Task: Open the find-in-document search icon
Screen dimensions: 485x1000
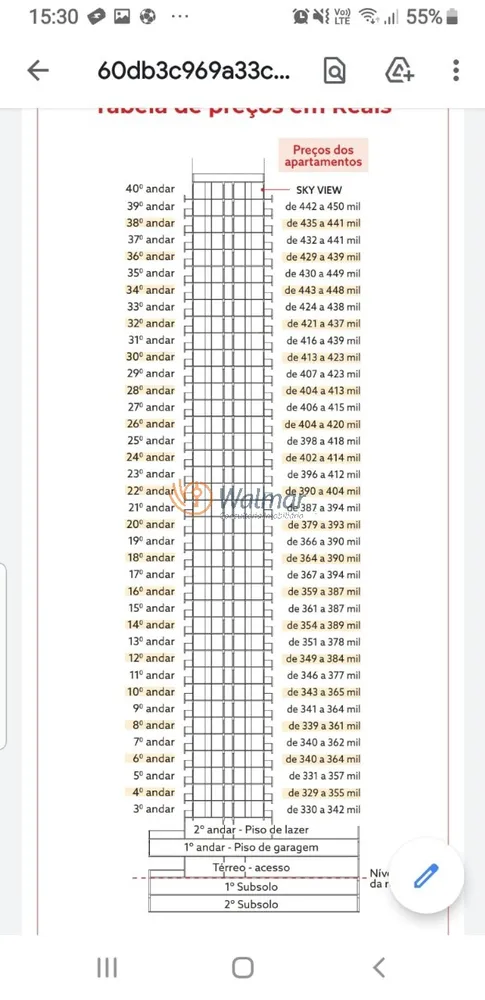Action: tap(334, 71)
